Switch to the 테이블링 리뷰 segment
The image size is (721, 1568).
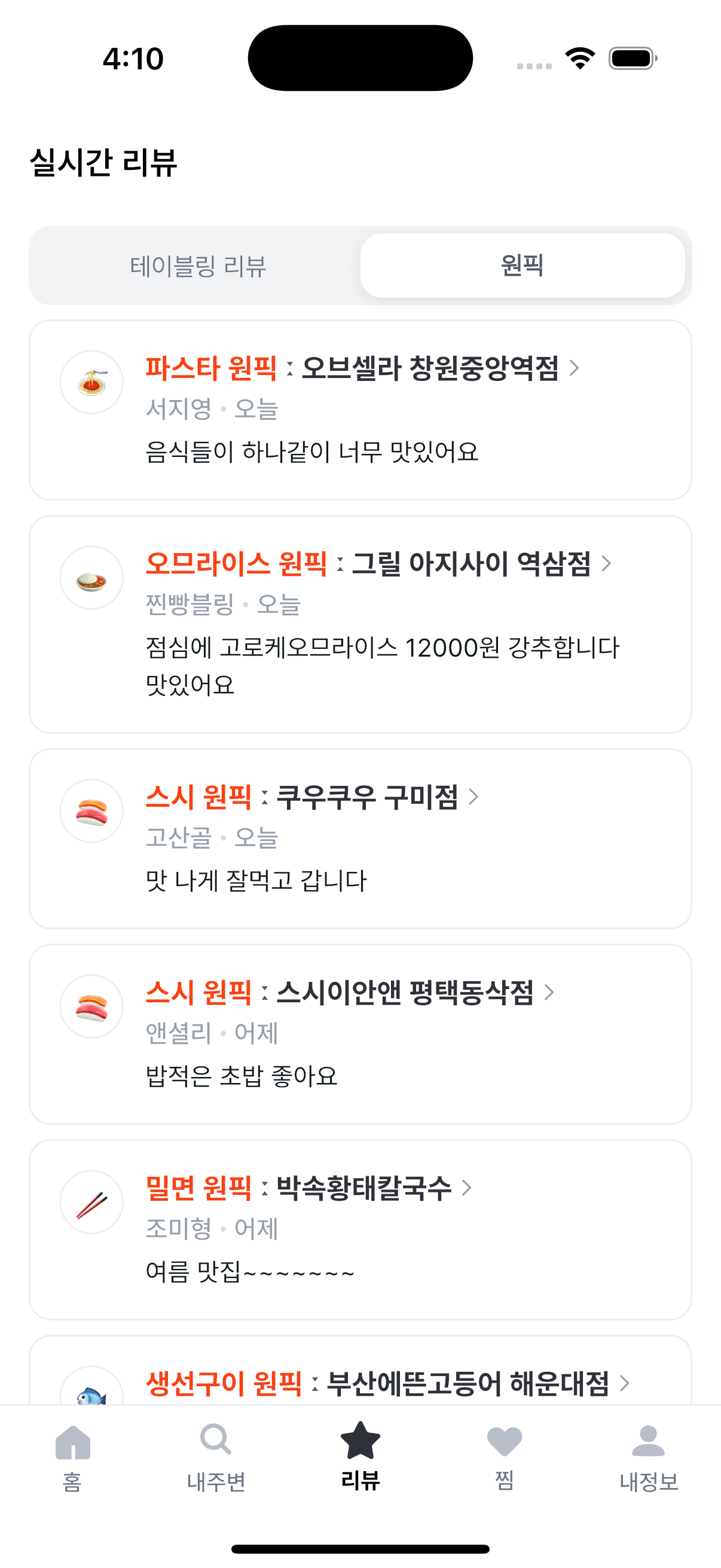198,266
